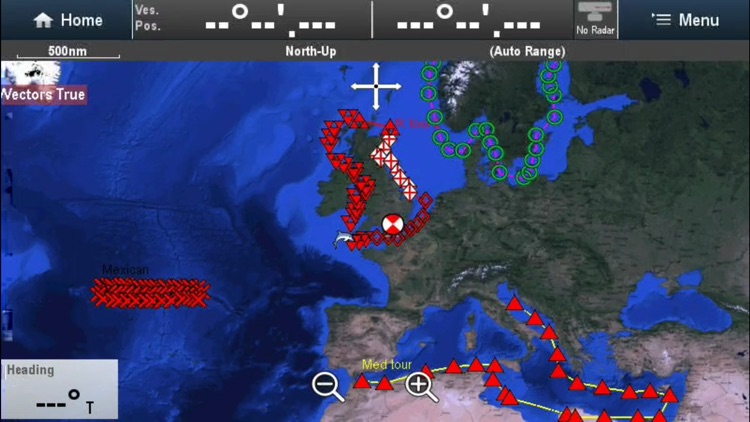
Task: Select the Mexican route markers
Action: coord(150,293)
